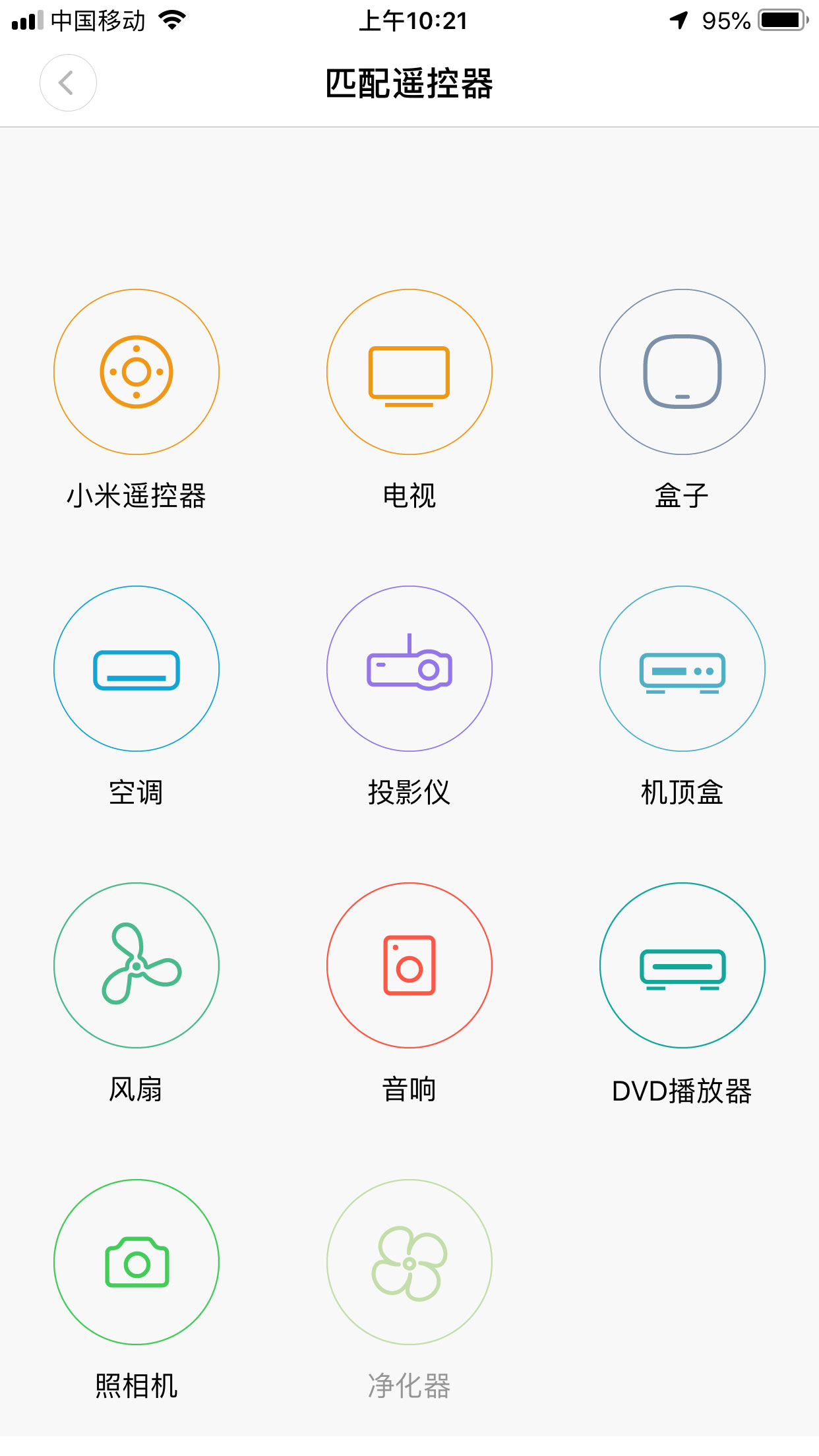Select the 风扇 (fan) icon
819x1456 pixels.
(x=136, y=965)
